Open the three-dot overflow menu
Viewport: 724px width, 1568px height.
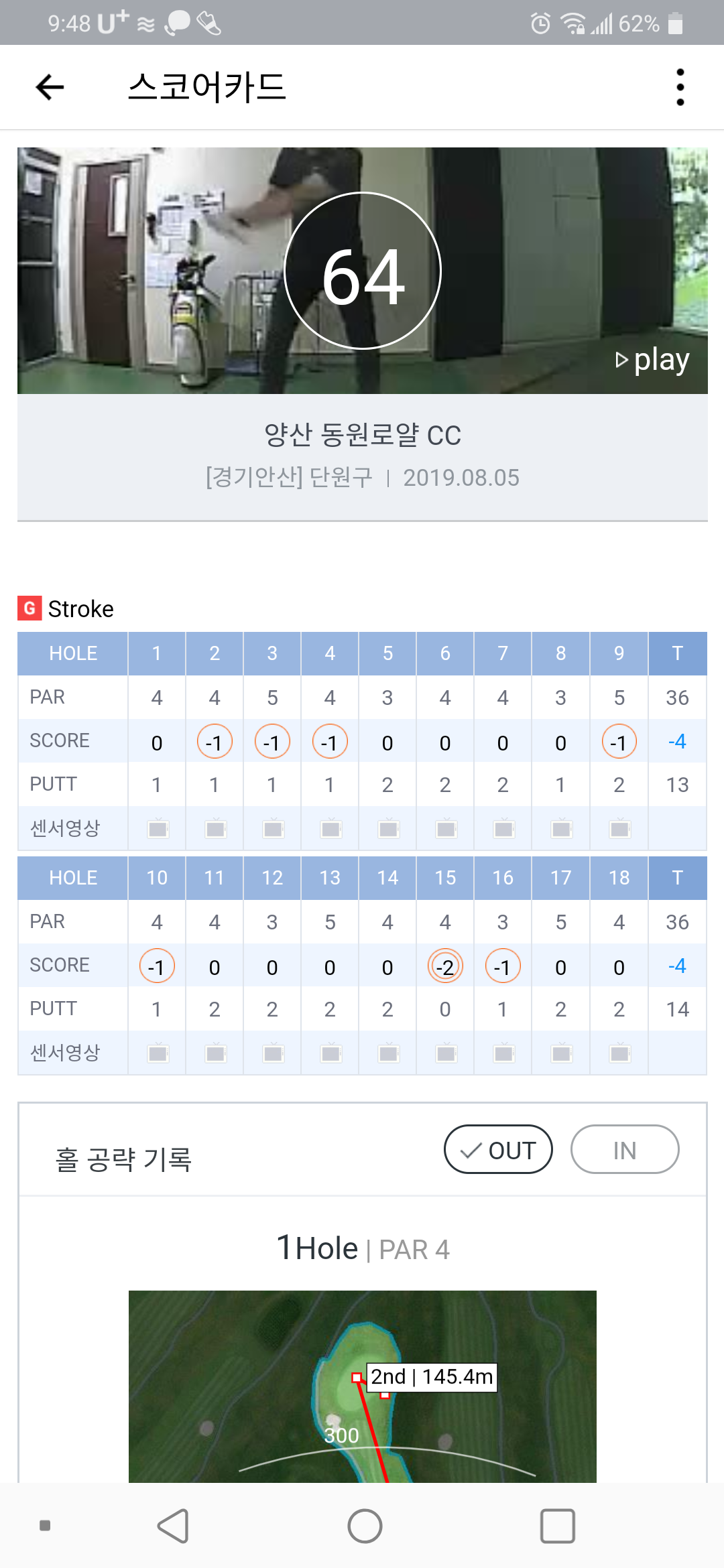pos(680,87)
